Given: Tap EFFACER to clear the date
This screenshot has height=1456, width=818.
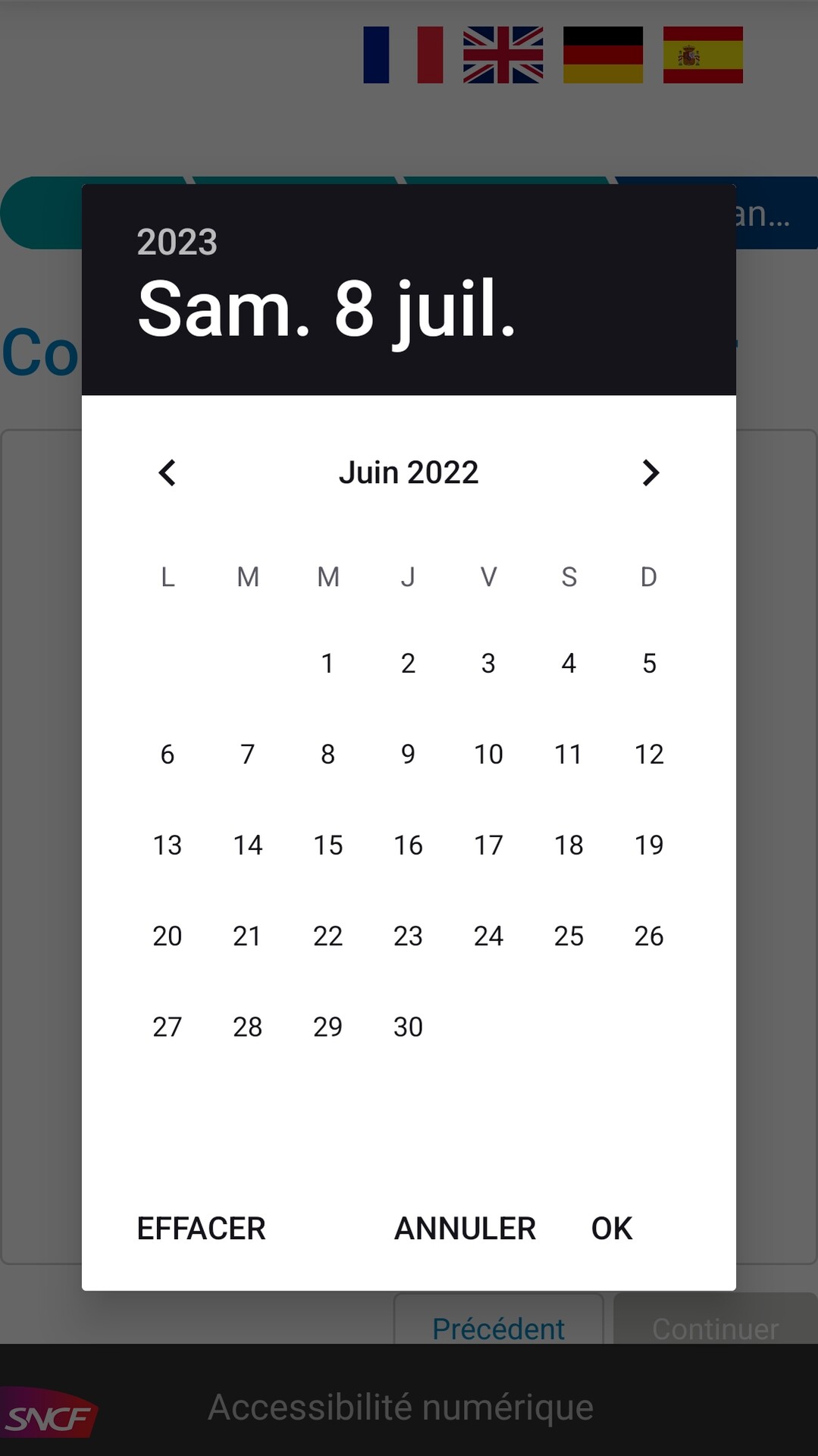Looking at the screenshot, I should point(201,1228).
